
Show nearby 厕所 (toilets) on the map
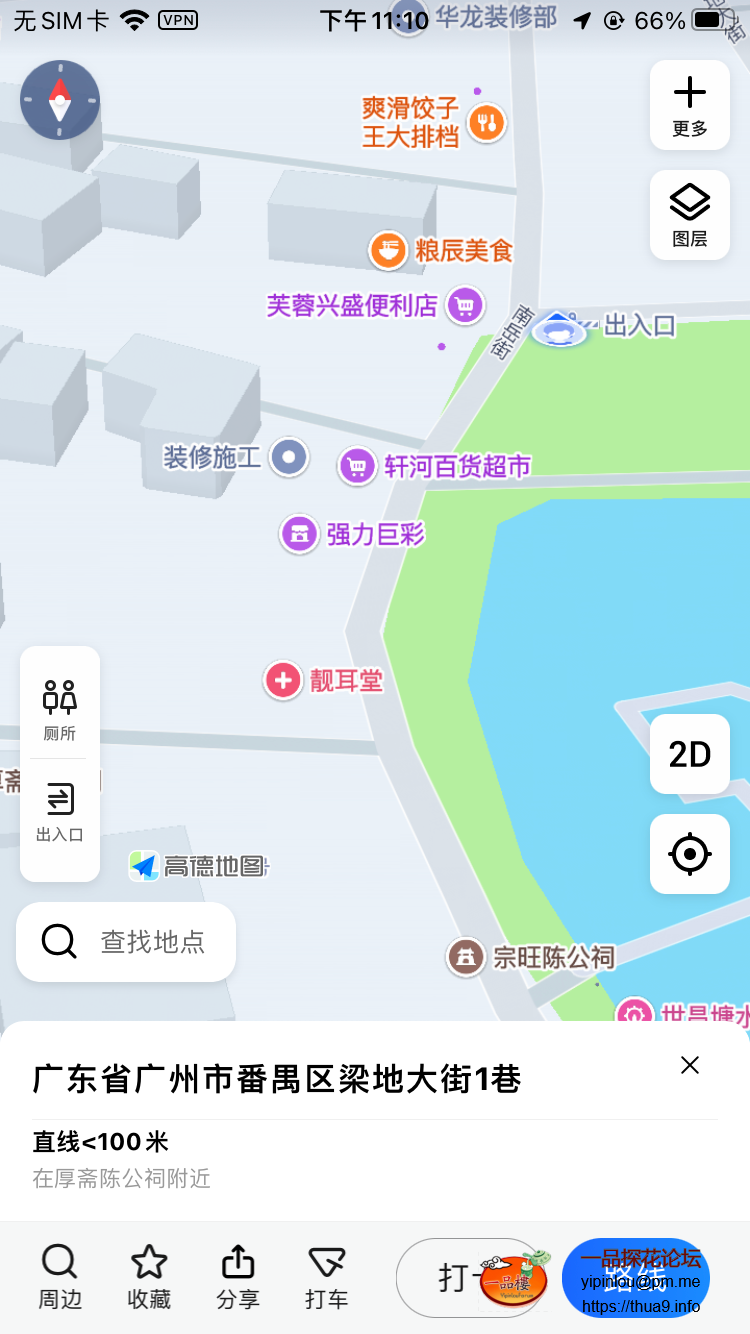(60, 708)
